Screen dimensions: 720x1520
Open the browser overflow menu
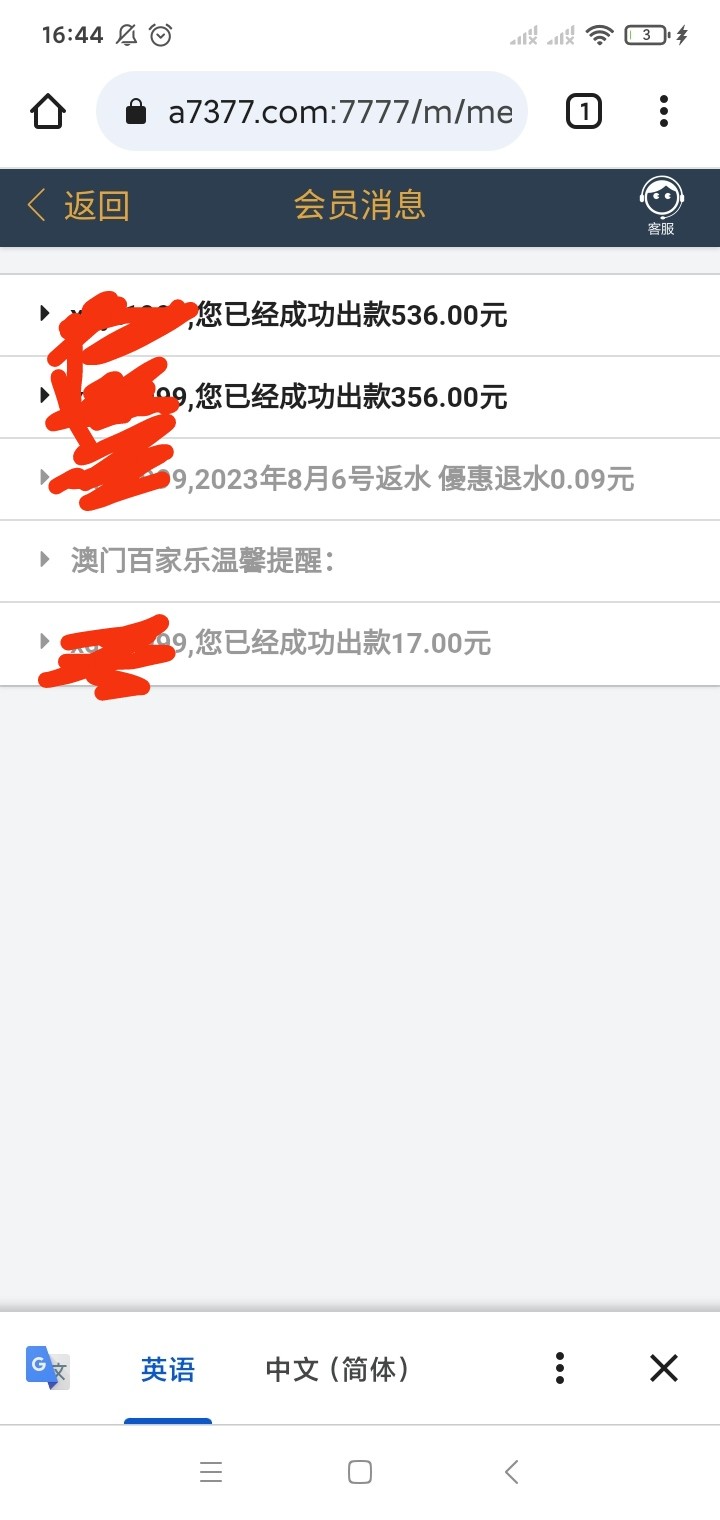click(x=664, y=112)
